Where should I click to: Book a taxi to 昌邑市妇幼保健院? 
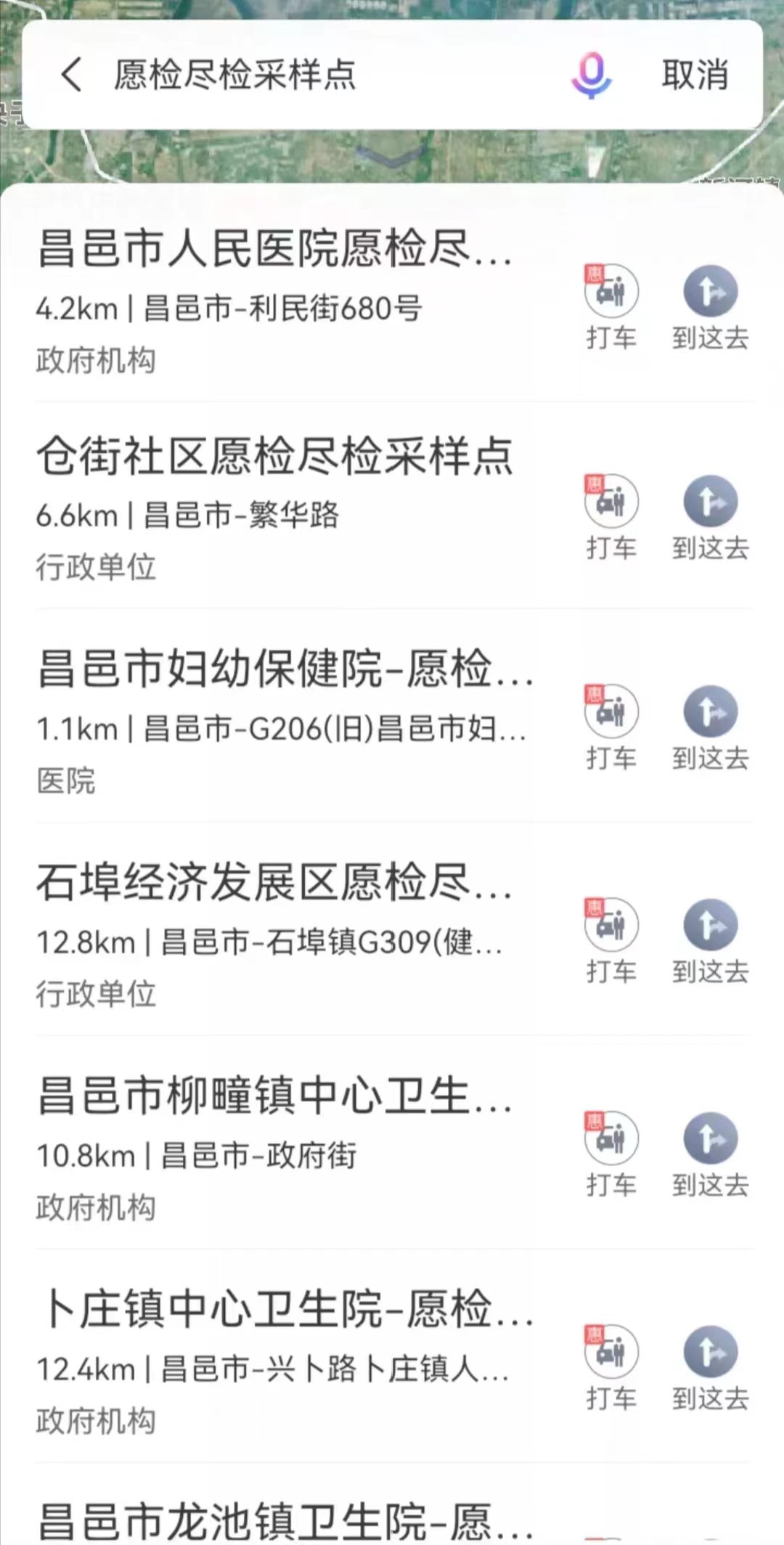tap(611, 726)
